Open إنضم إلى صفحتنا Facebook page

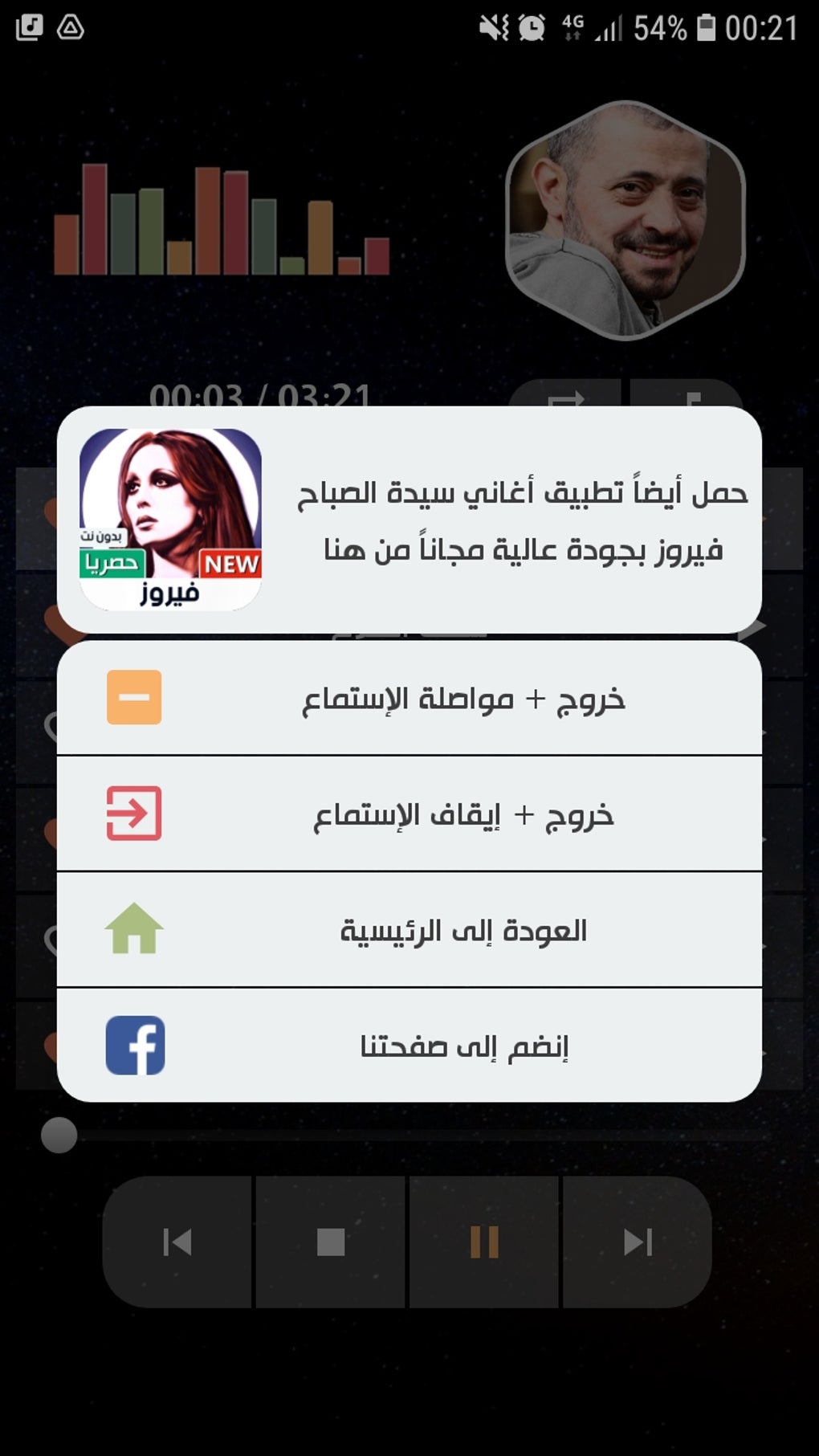tap(409, 1046)
